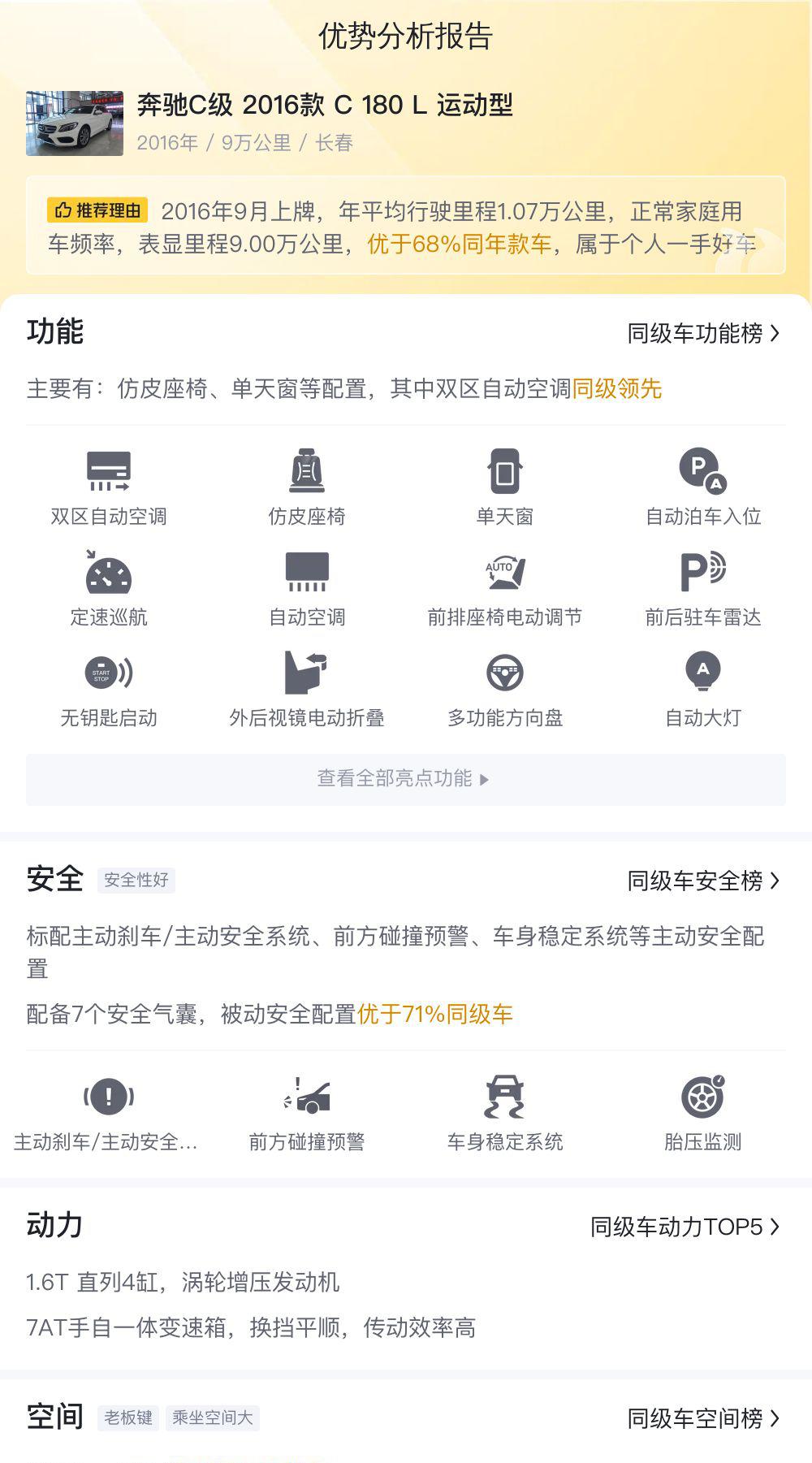The image size is (812, 1463).
Task: Open the 同级车功能榜 ranking link
Action: 702,333
